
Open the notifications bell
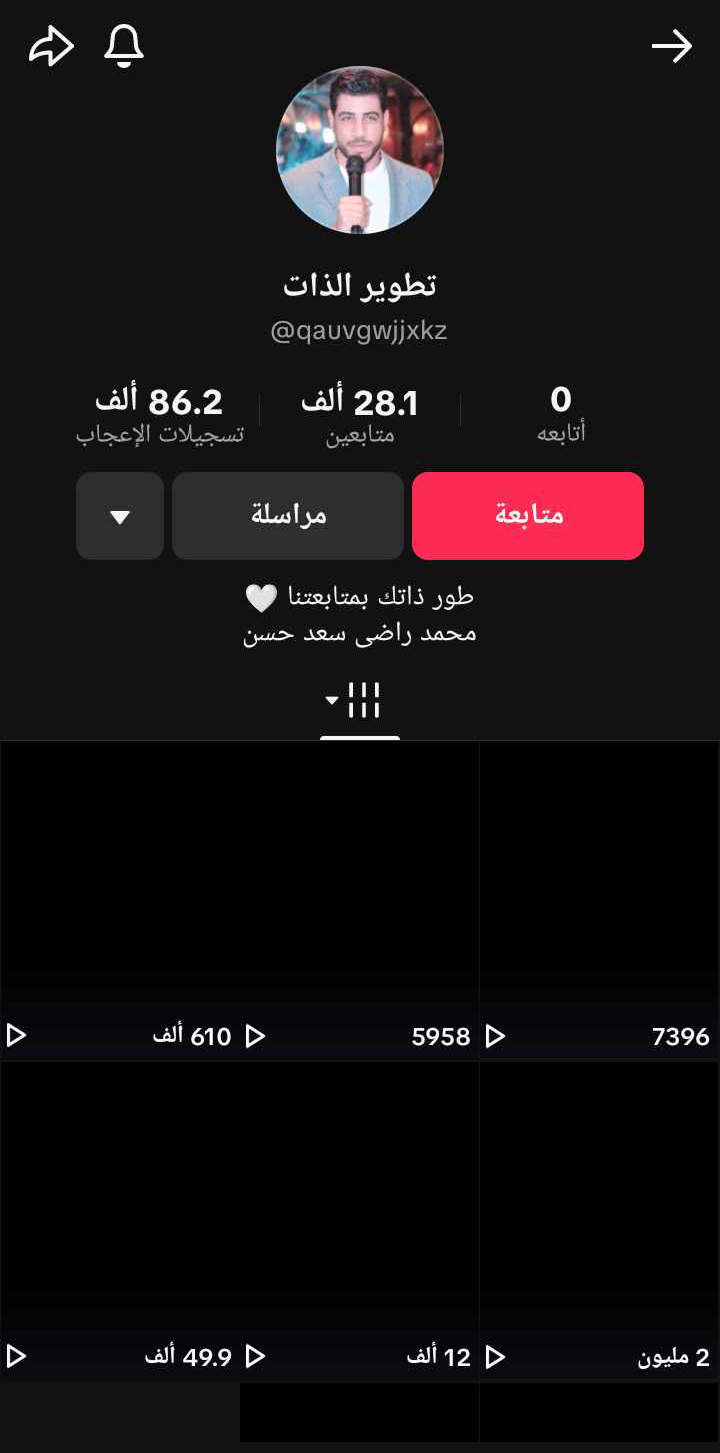[x=124, y=46]
